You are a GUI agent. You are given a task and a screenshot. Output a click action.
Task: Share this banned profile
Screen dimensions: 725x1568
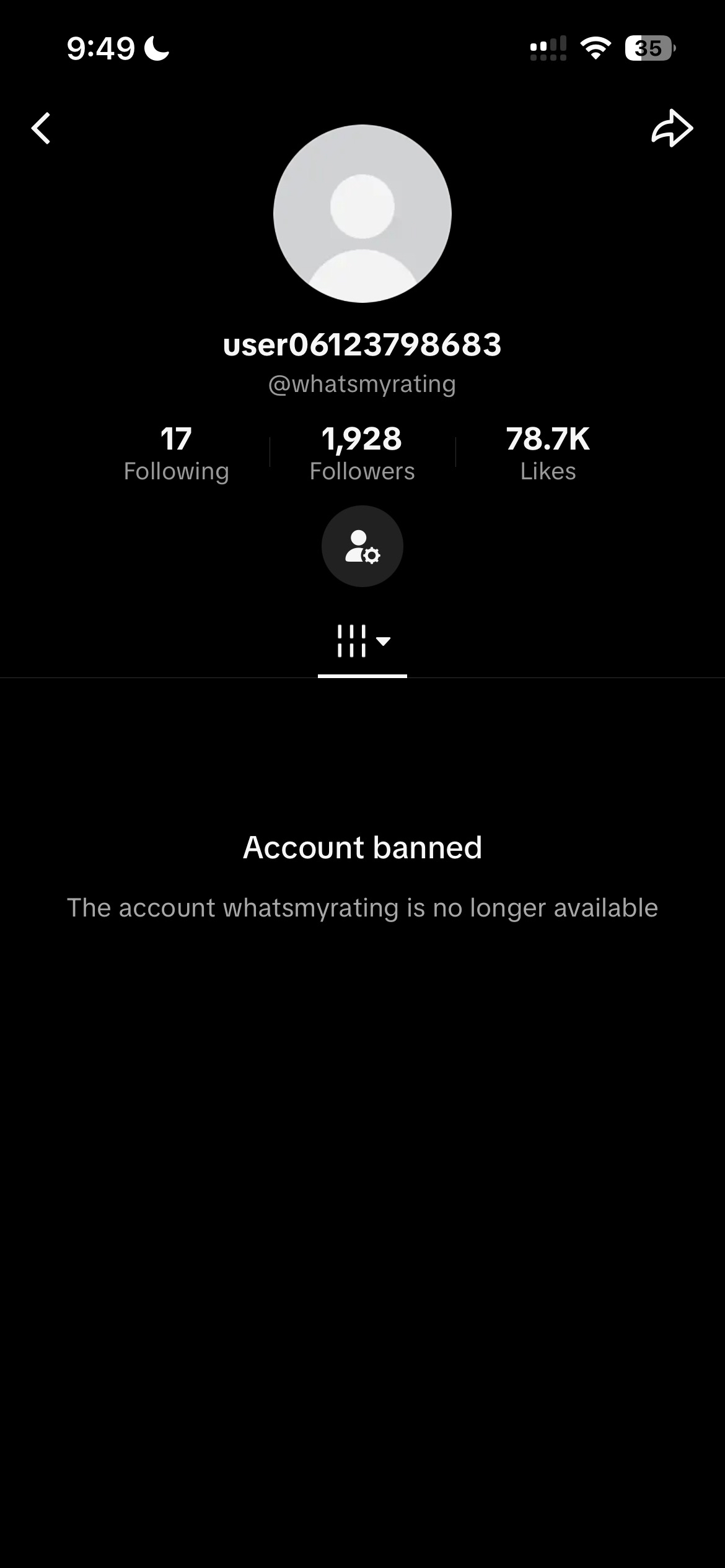tap(672, 128)
